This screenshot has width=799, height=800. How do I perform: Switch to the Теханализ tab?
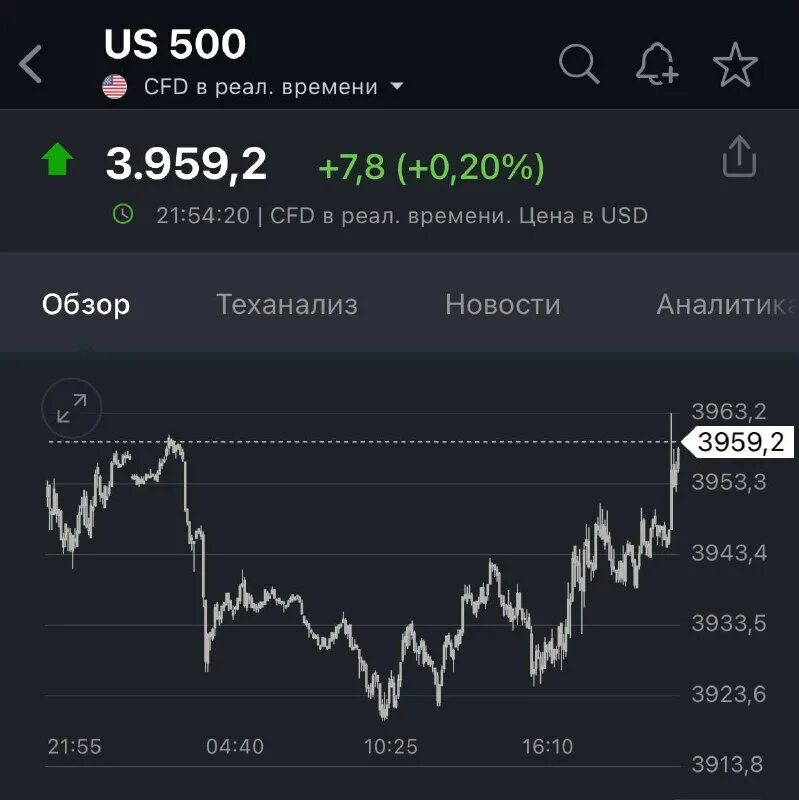(287, 305)
